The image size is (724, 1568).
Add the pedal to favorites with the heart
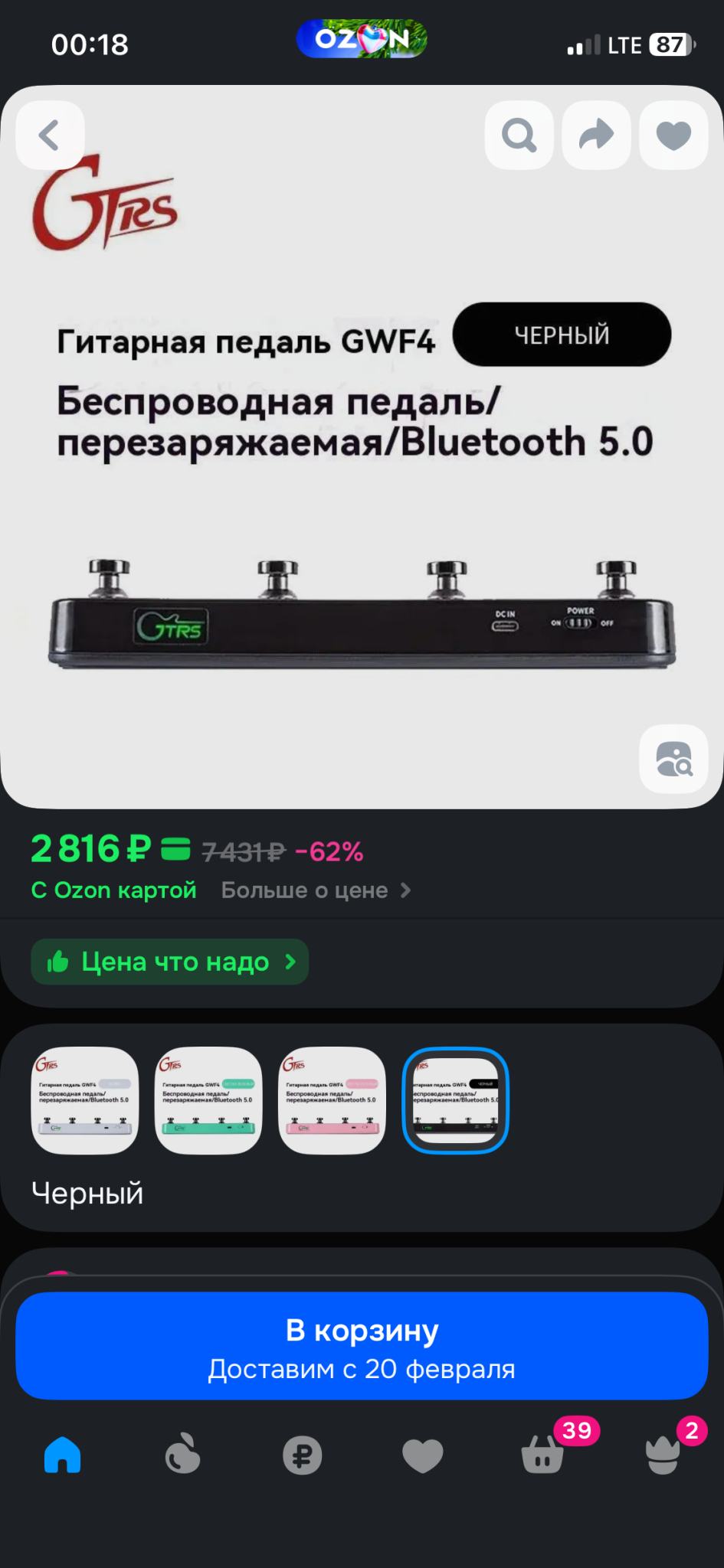[673, 136]
